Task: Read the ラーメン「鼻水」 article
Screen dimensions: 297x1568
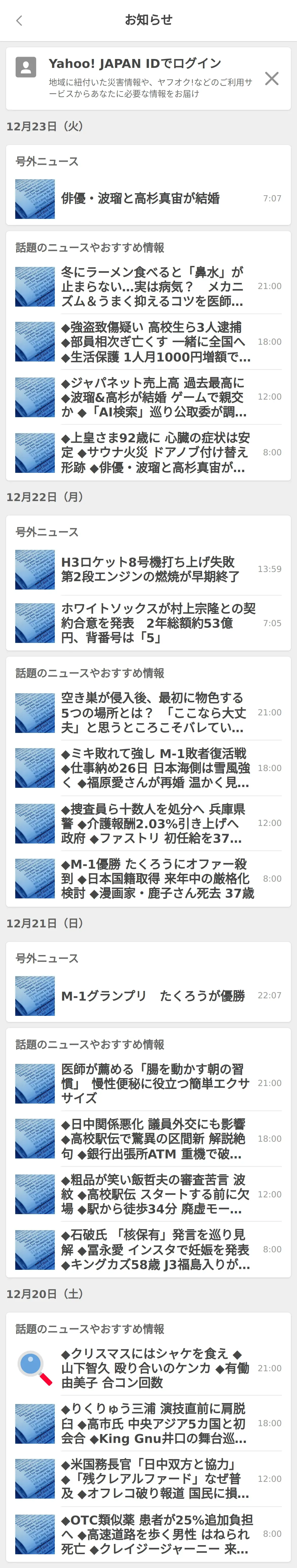Action: 152,286
